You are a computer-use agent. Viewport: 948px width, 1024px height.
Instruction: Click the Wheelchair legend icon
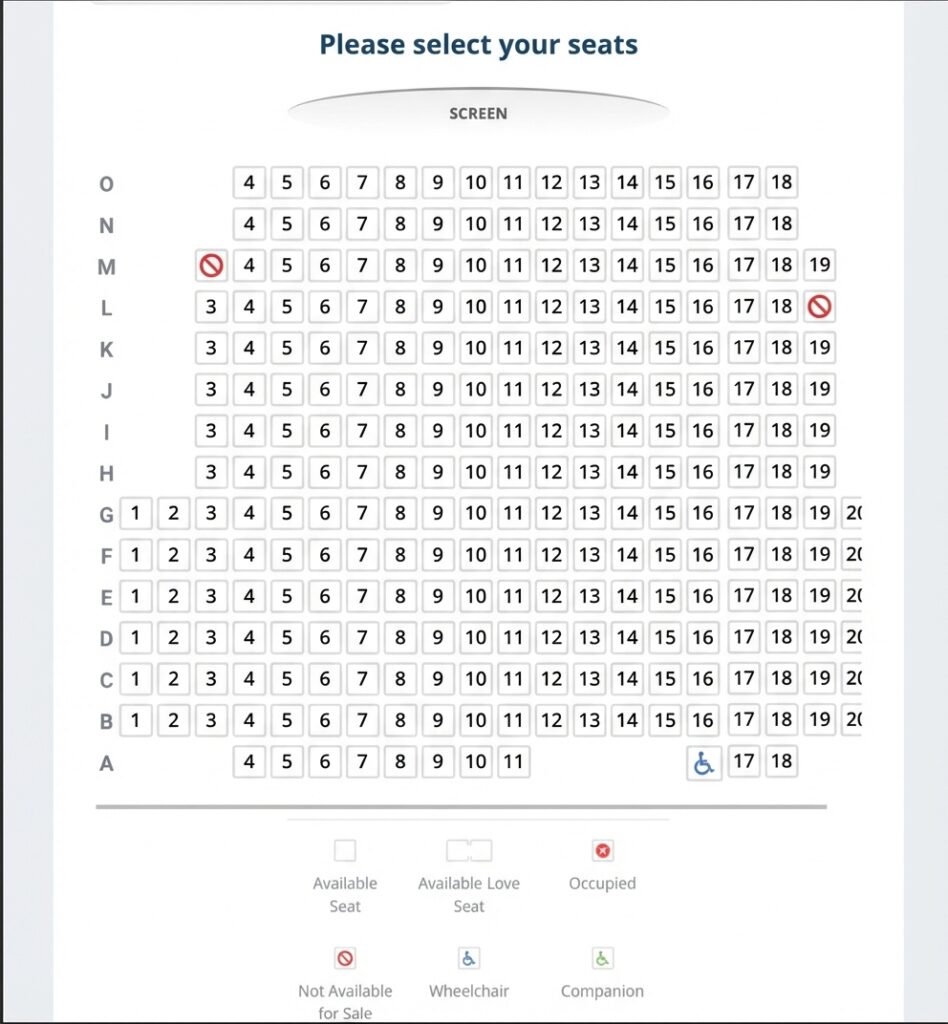pos(468,957)
